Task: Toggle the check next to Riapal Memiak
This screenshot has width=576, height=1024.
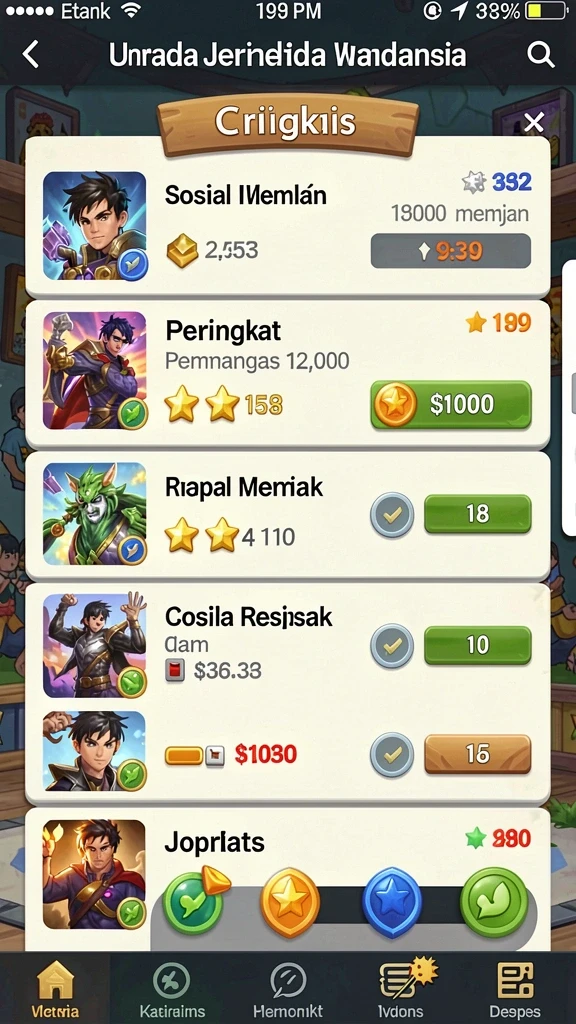Action: tap(392, 515)
